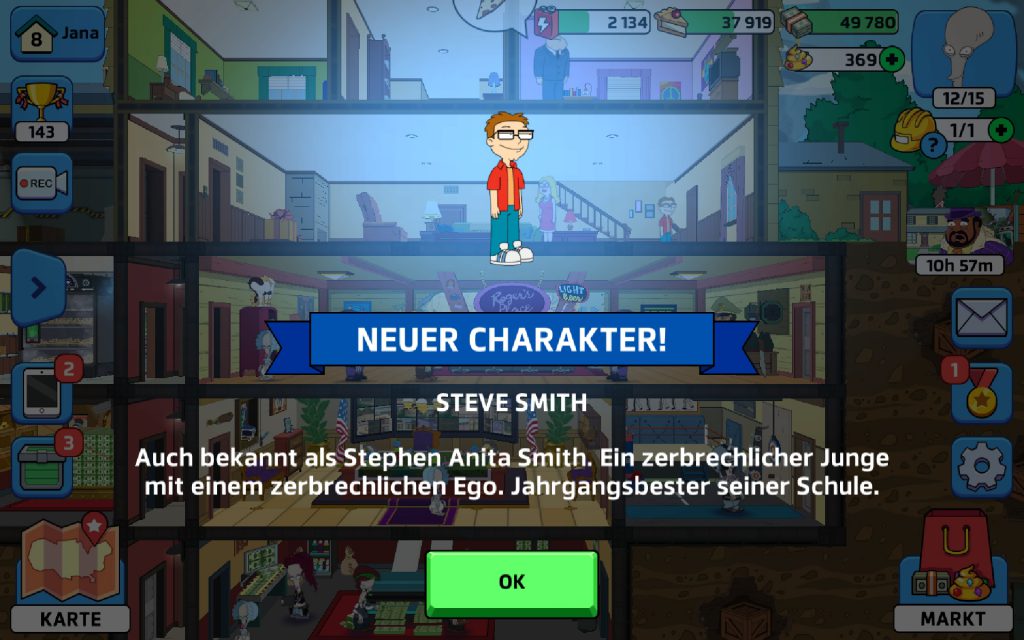The image size is (1024, 640).
Task: Open the crate icon with 3 notifications
Action: point(41,464)
